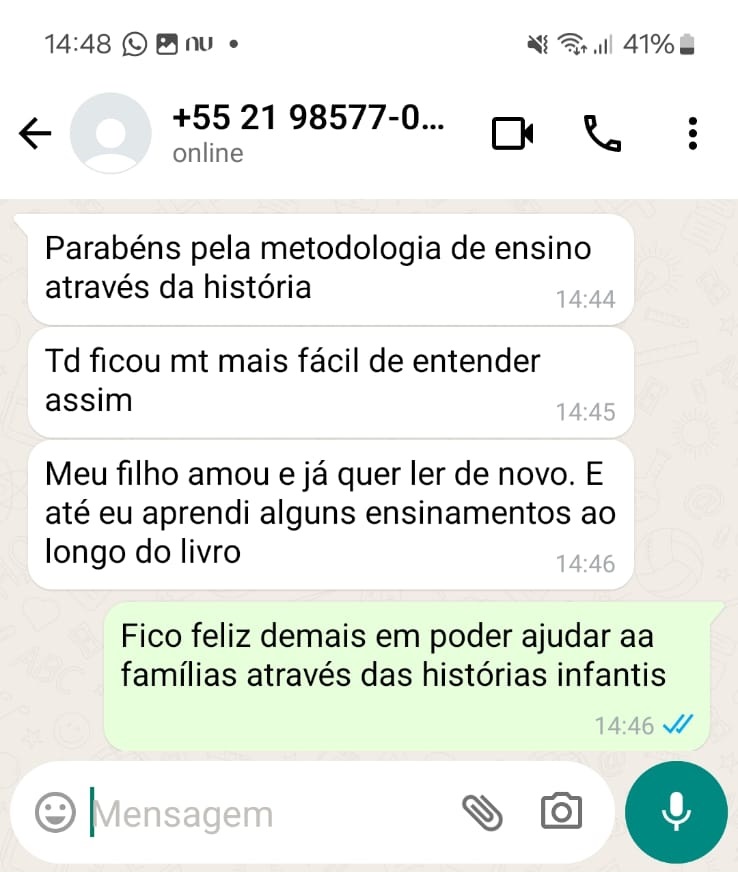738x872 pixels.
Task: Open the camera to send a photo
Action: 561,812
